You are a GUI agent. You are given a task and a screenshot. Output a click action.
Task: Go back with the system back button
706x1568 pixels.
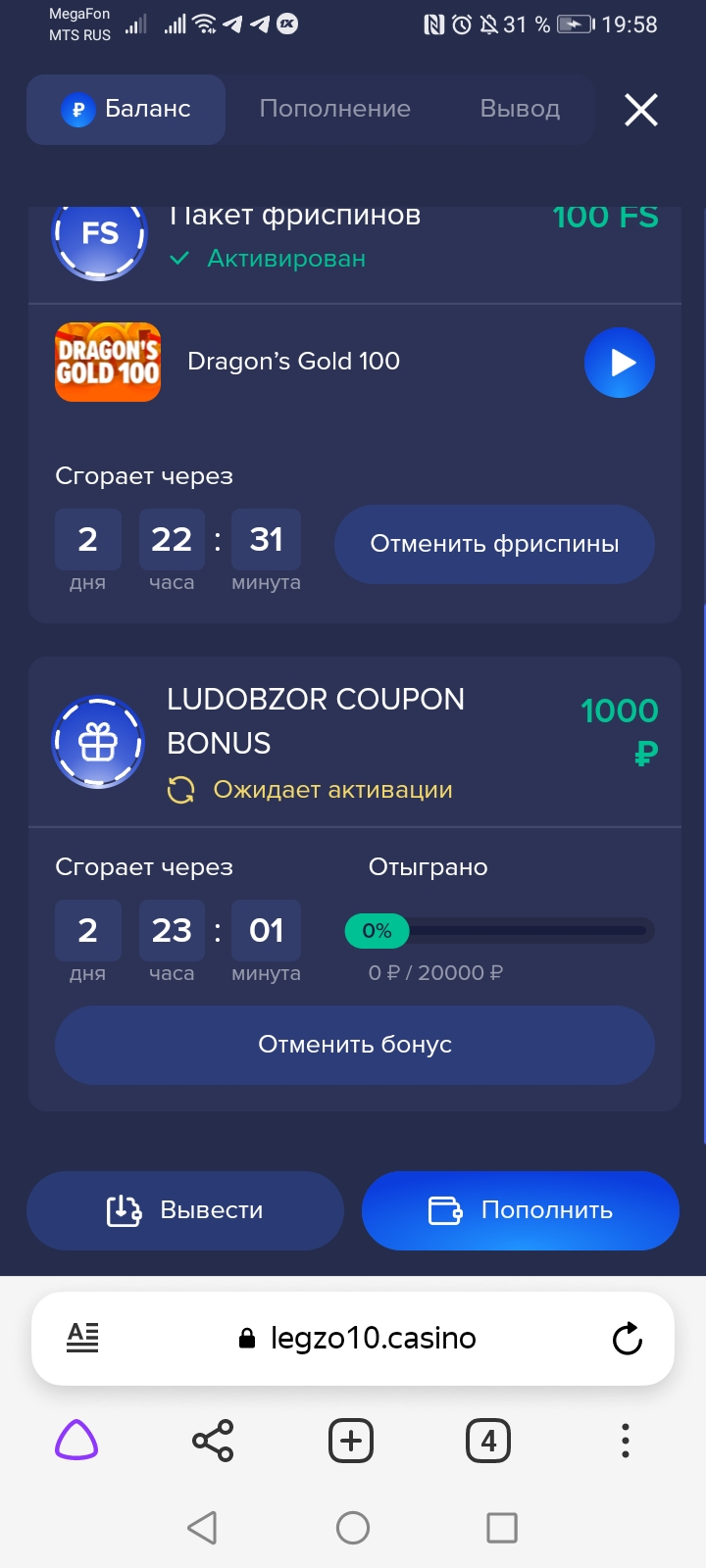tap(202, 1527)
